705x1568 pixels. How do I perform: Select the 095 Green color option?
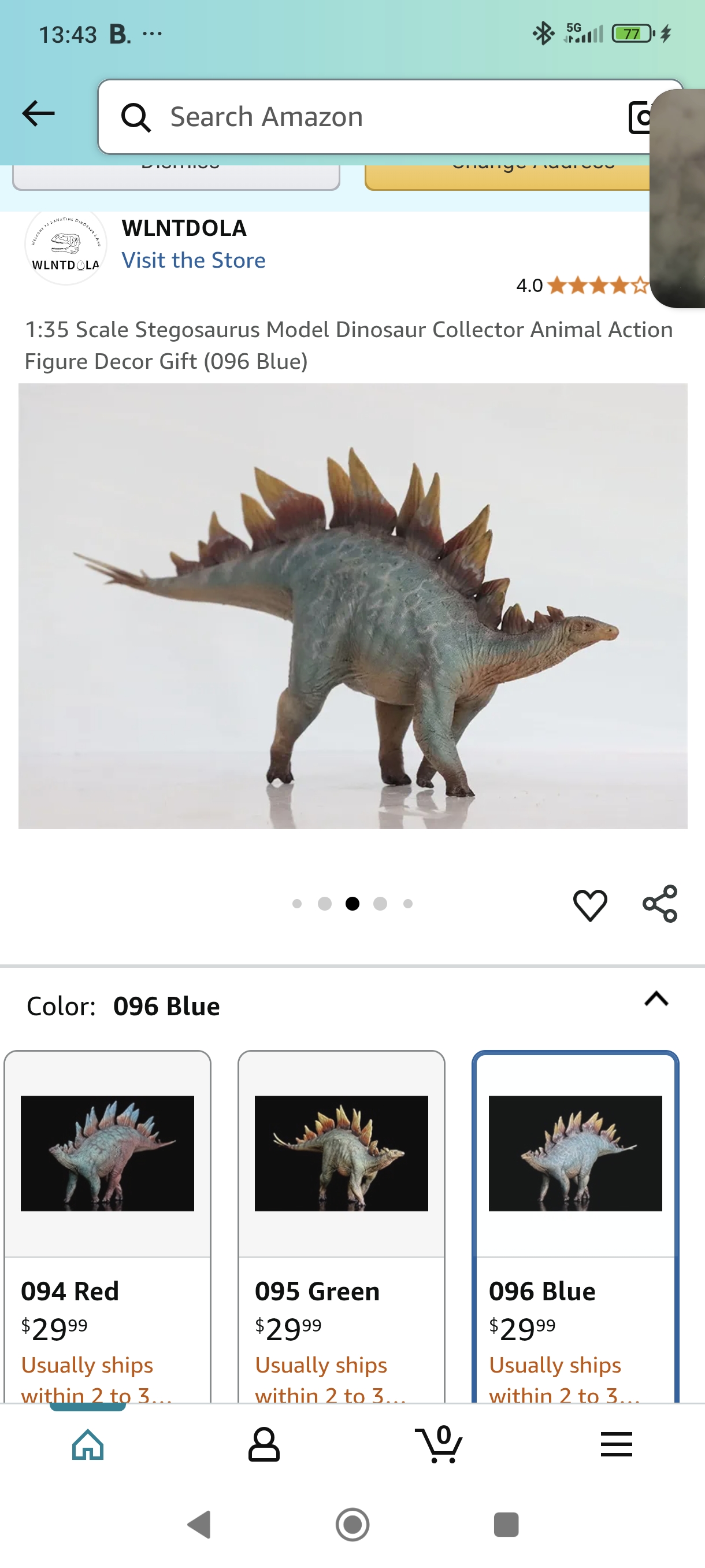pos(342,1226)
